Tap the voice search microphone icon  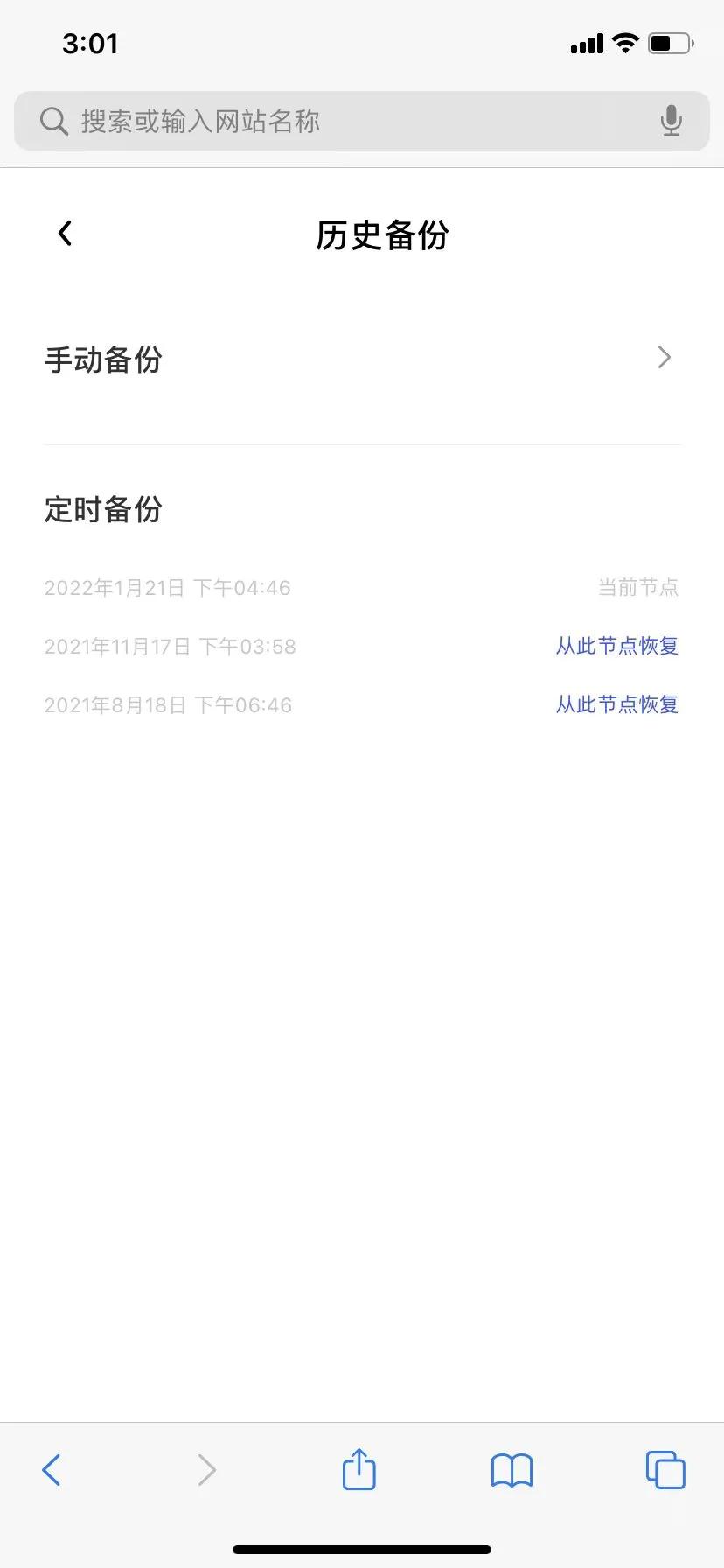point(671,121)
